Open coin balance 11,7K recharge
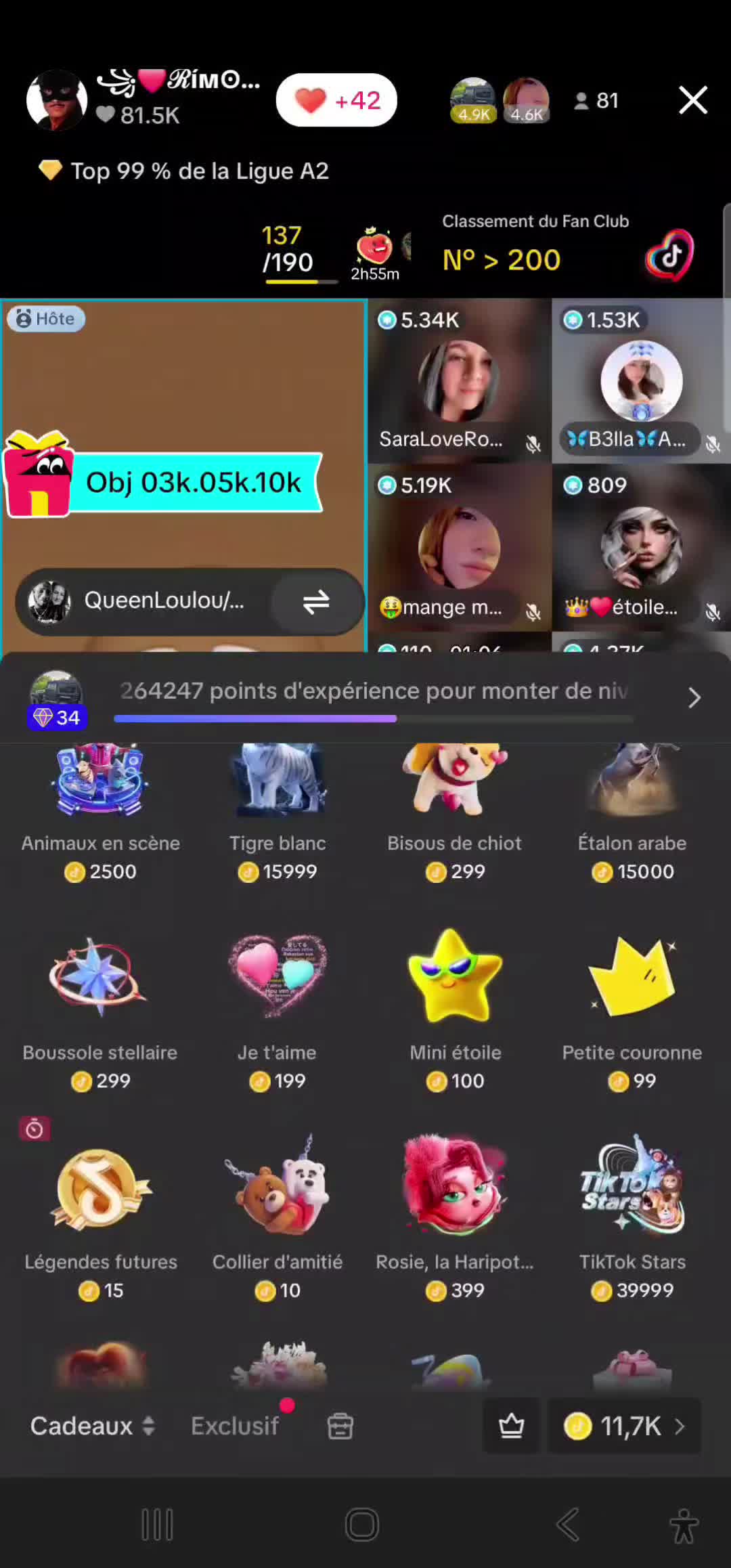This screenshot has height=1568, width=731. (x=623, y=1426)
